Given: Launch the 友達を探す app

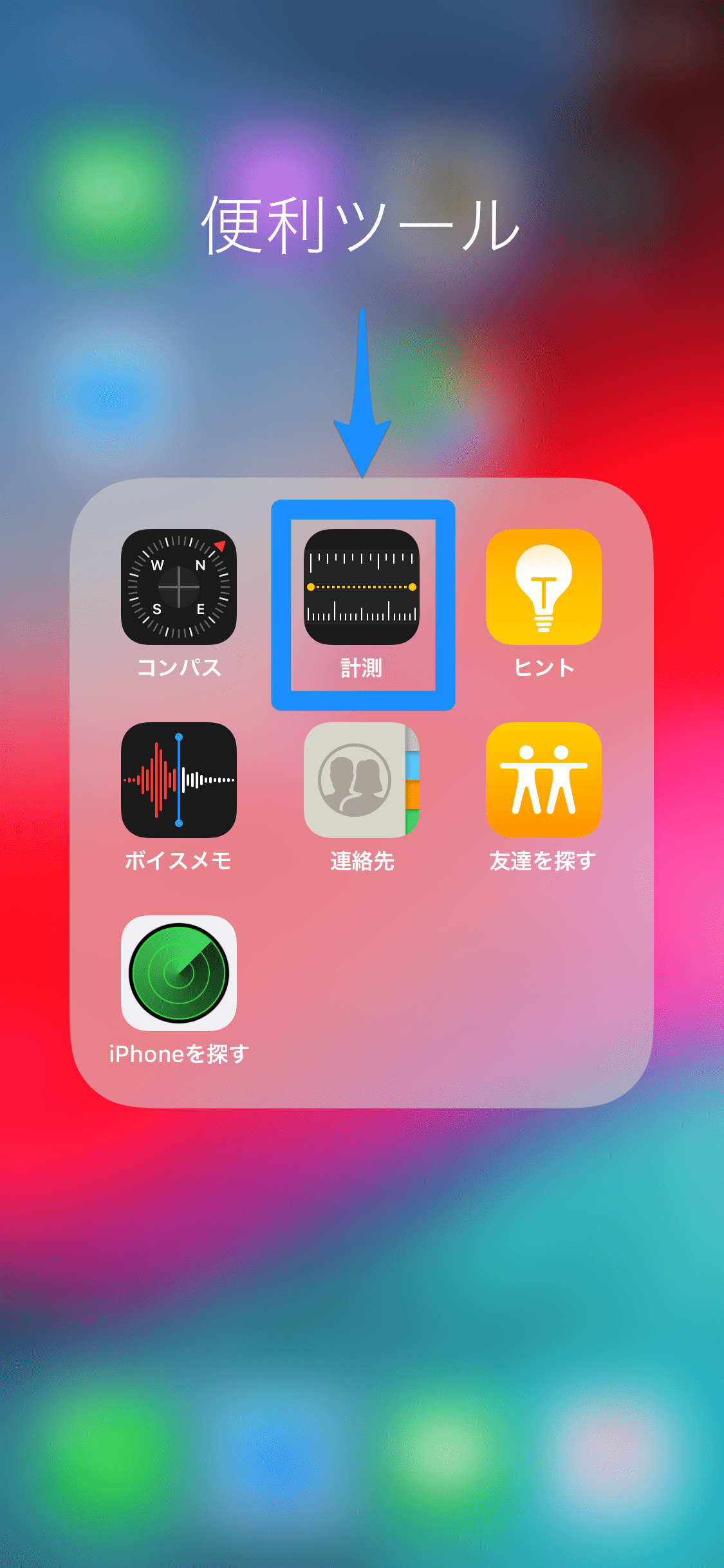Looking at the screenshot, I should (544, 780).
